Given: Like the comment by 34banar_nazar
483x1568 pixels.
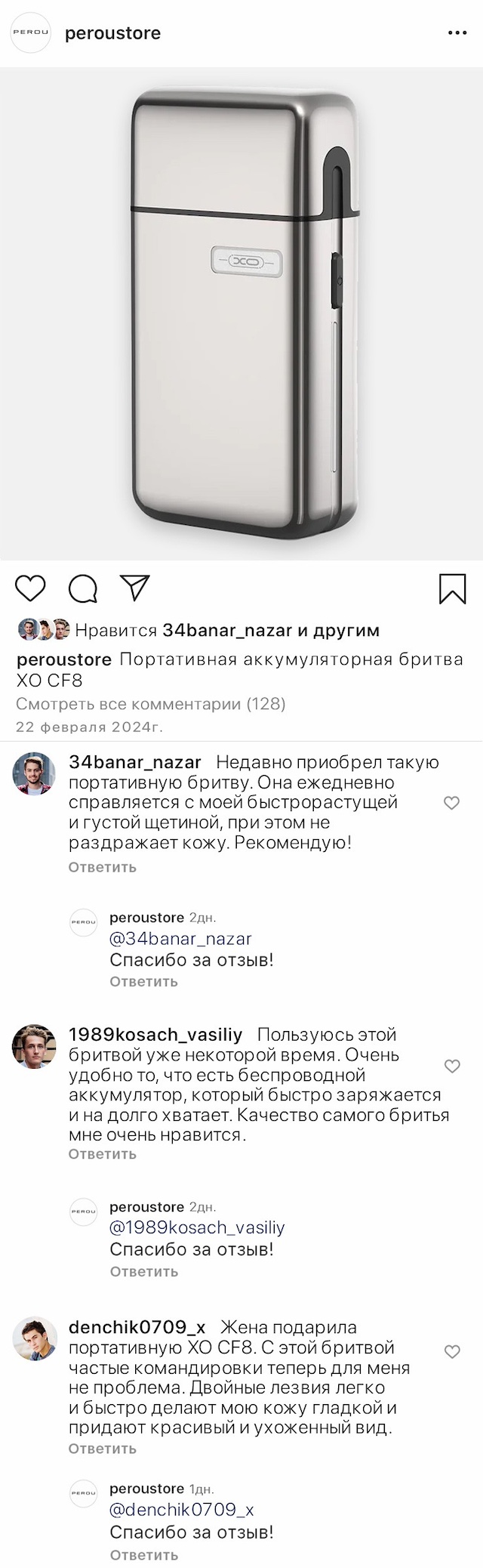Looking at the screenshot, I should [451, 803].
